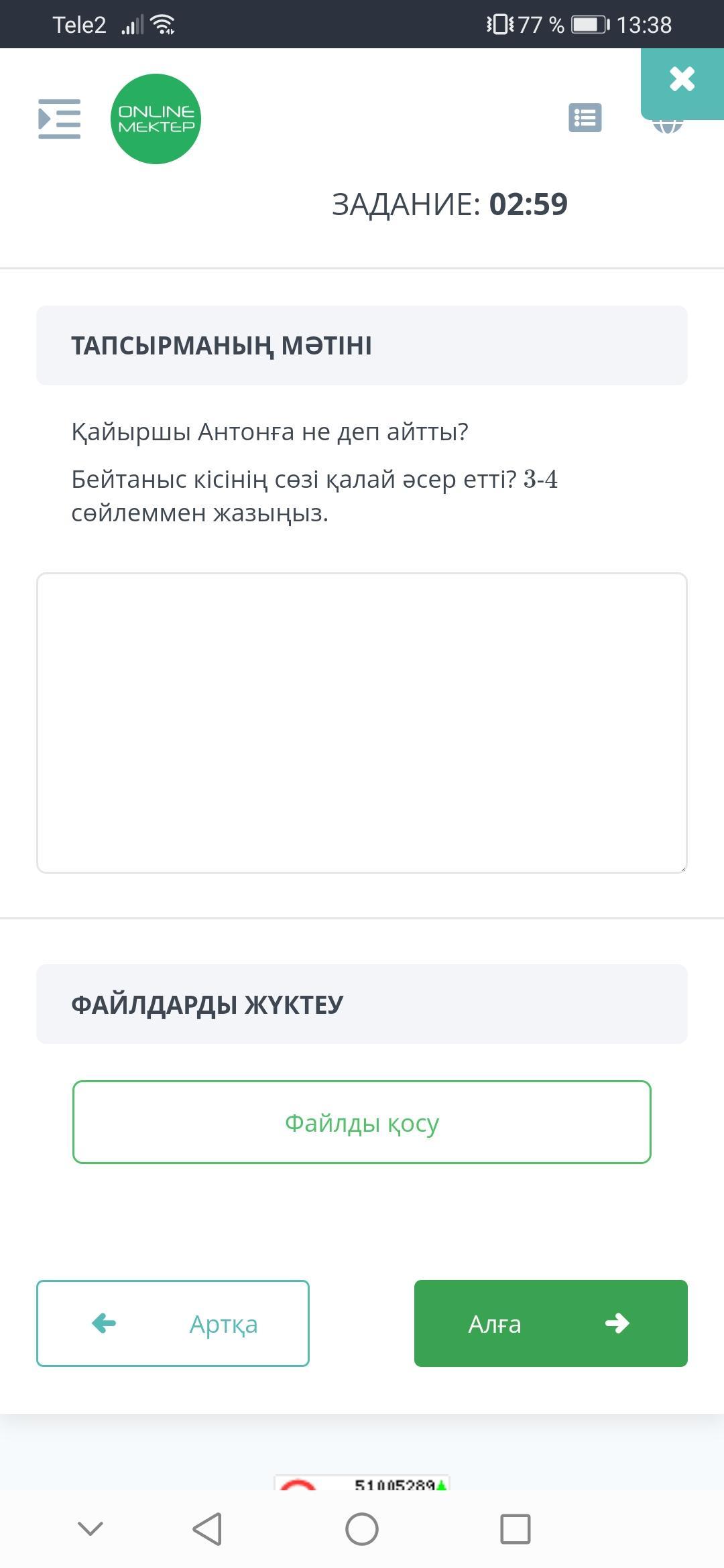Go to the home screen
The height and width of the screenshot is (1568, 724).
pos(362,1529)
